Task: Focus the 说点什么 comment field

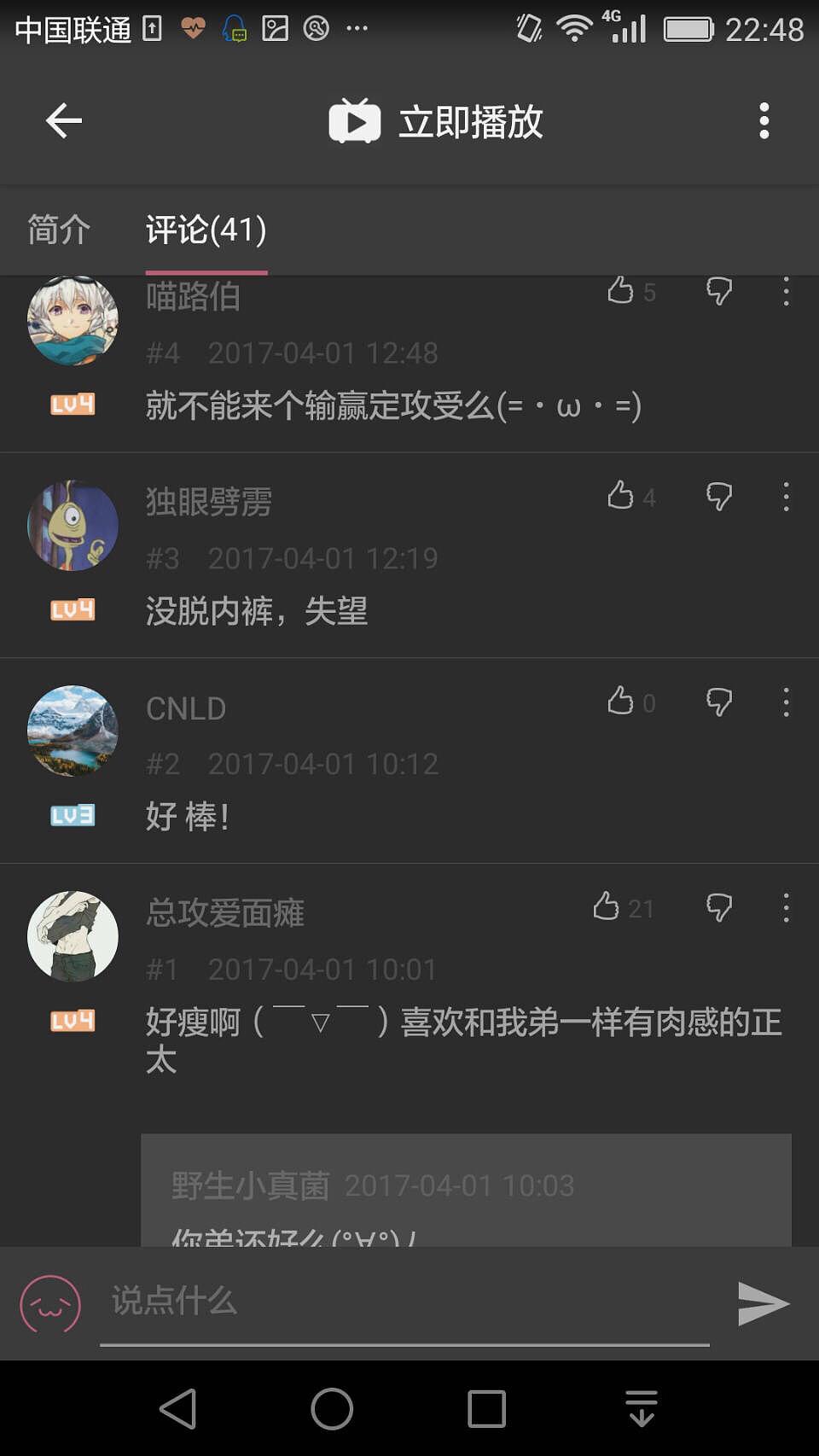Action: pos(404,1302)
